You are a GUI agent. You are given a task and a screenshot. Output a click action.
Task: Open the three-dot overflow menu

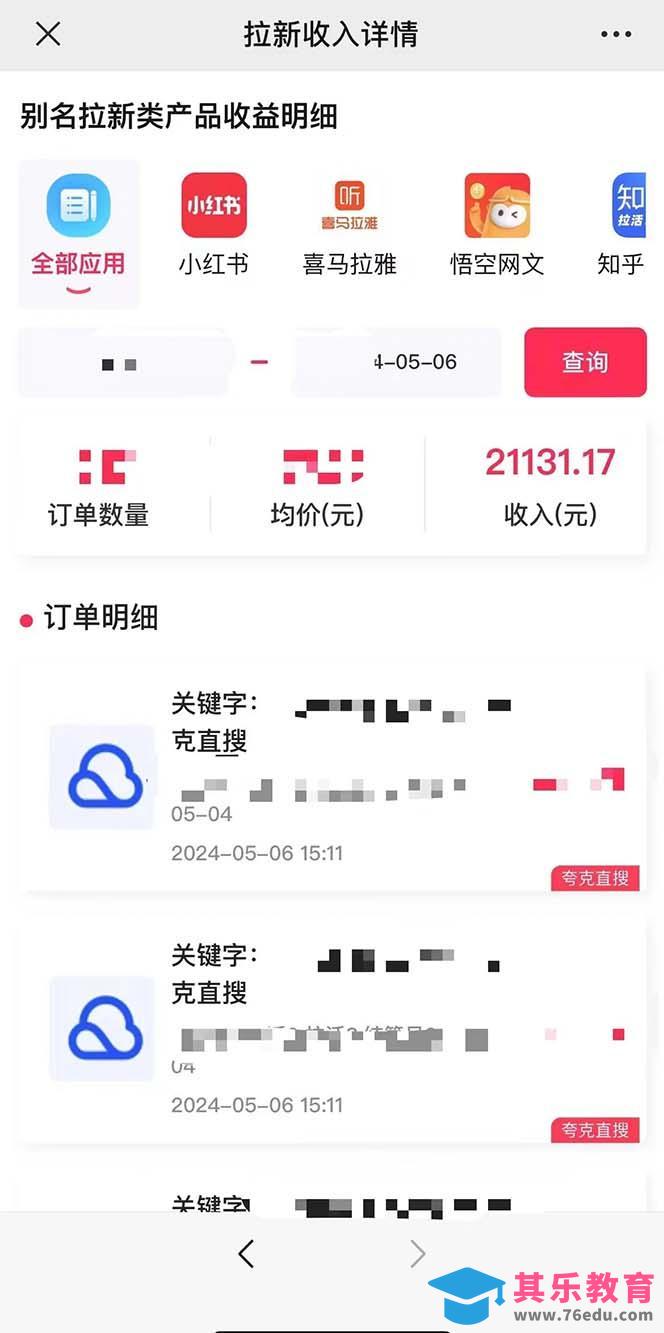(616, 34)
